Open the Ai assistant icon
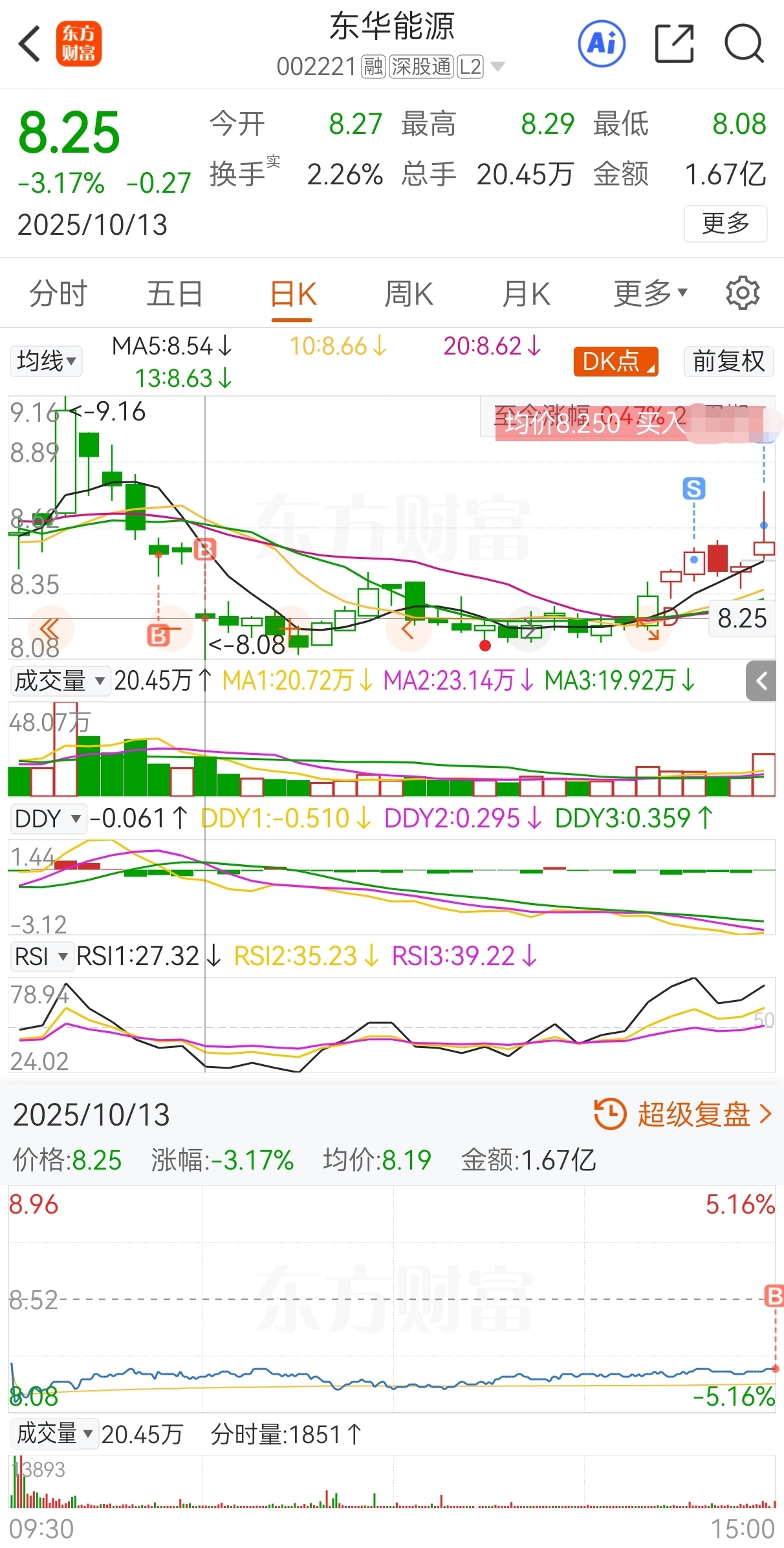Image resolution: width=784 pixels, height=1548 pixels. coord(602,44)
